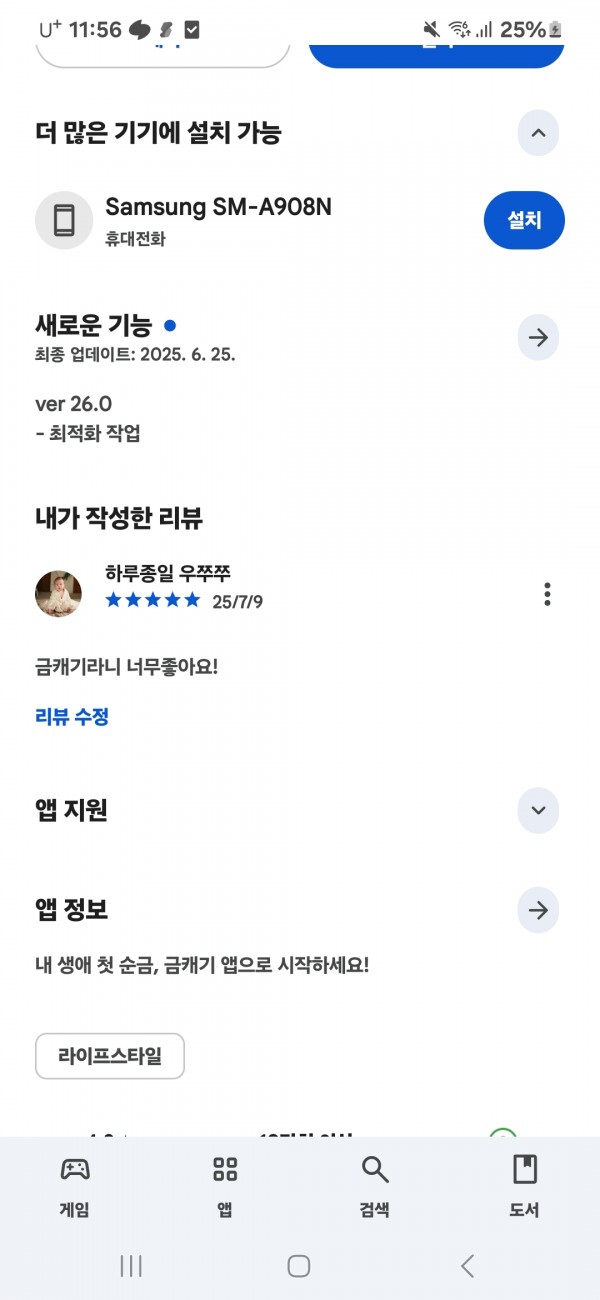Expand the 앱 지원 section
The height and width of the screenshot is (1300, 600).
(x=538, y=810)
